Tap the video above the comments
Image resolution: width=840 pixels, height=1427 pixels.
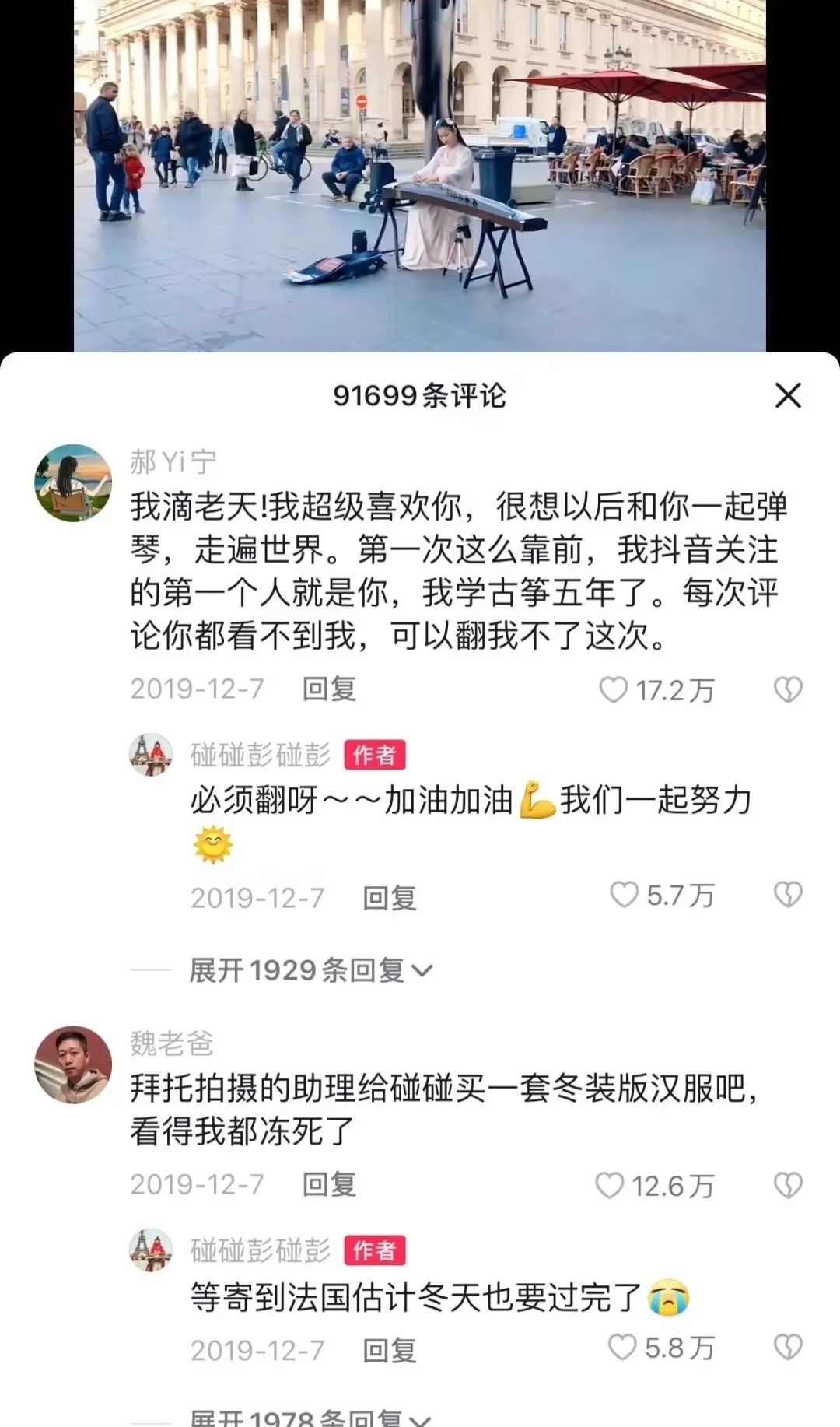(420, 175)
